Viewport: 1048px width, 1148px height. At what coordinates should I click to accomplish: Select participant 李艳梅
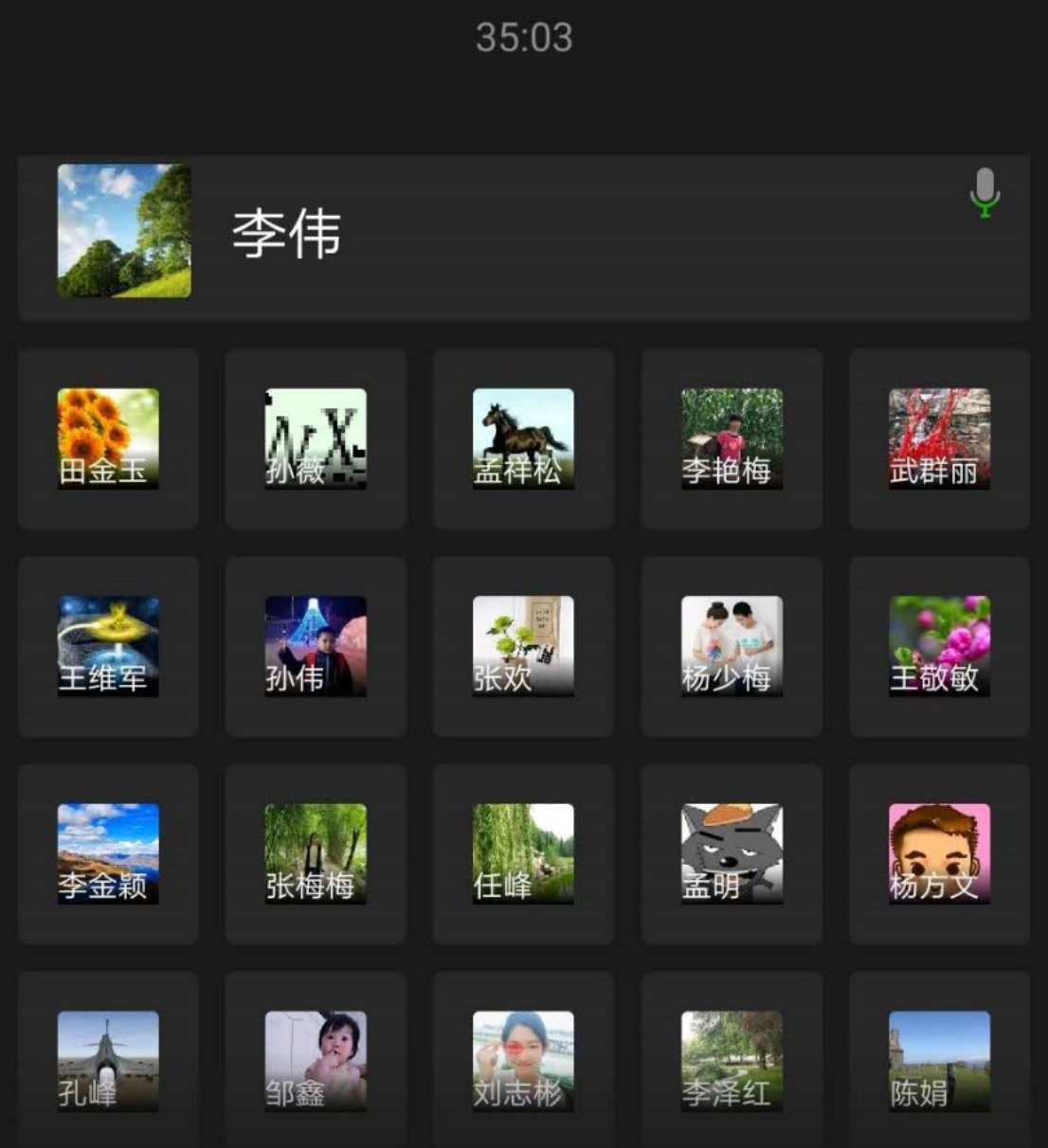[x=732, y=439]
